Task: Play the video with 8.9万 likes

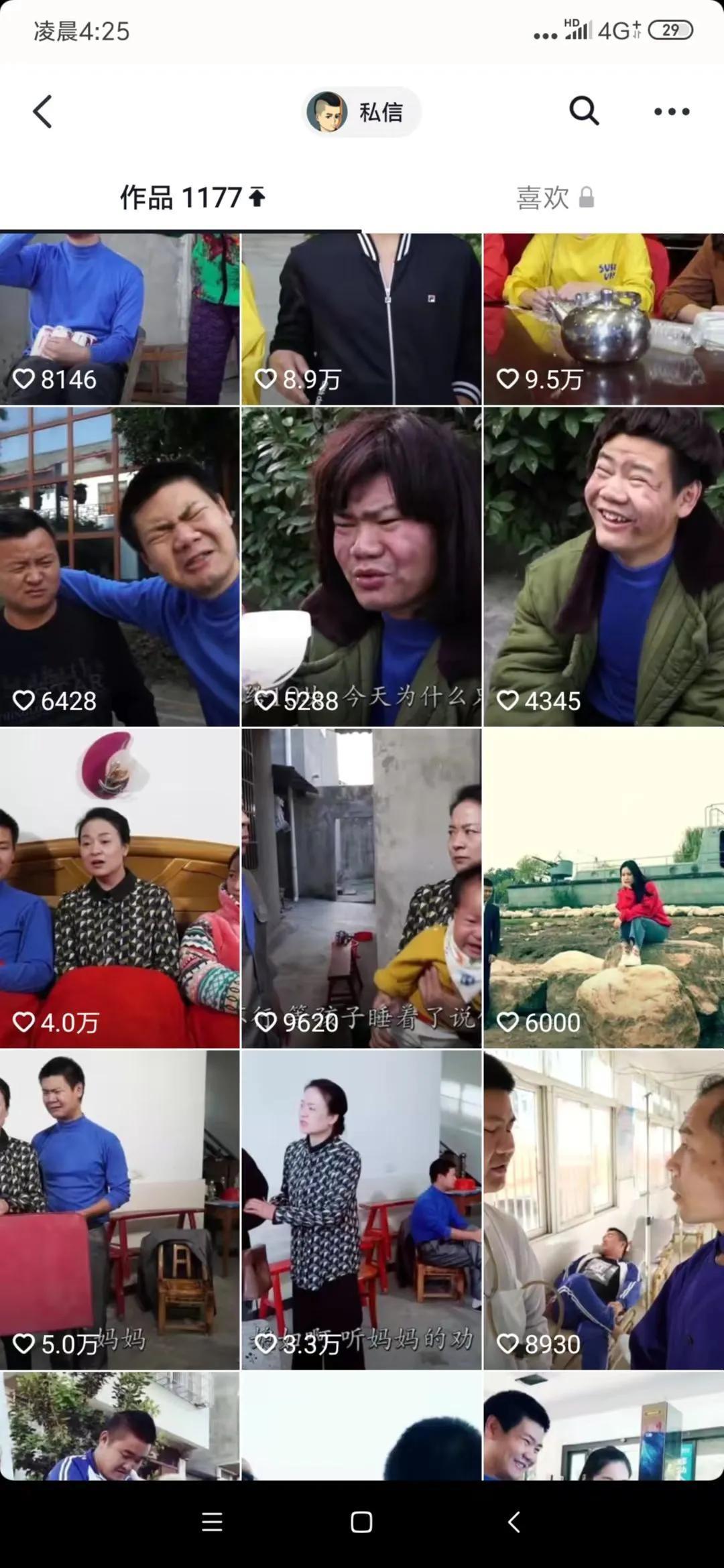Action: tap(361, 319)
